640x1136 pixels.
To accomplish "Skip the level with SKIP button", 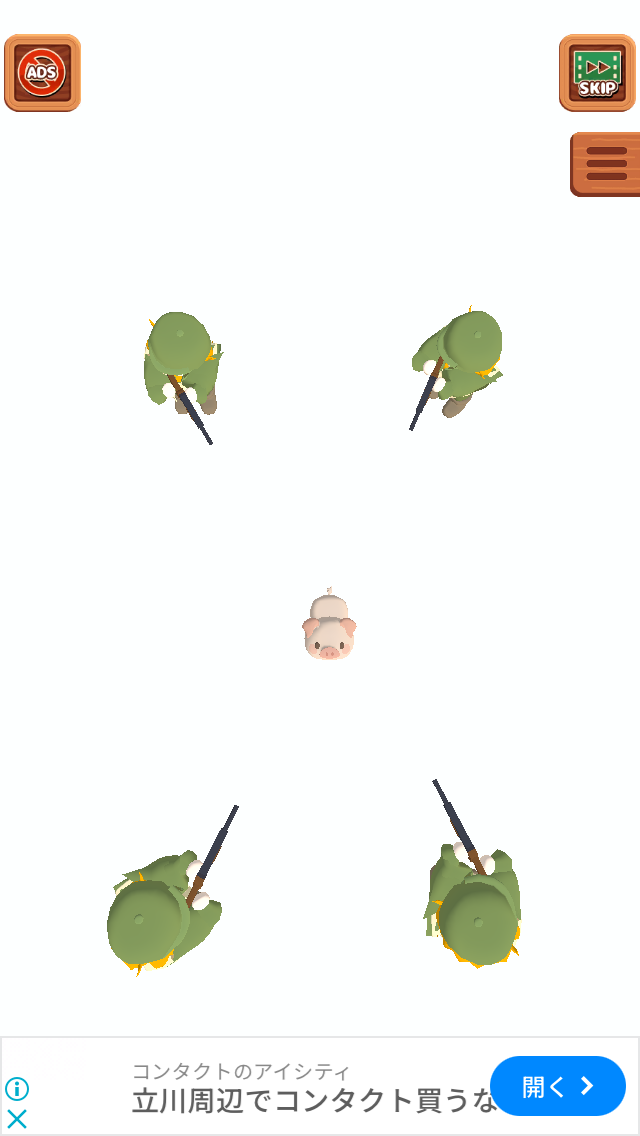I will pyautogui.click(x=597, y=73).
